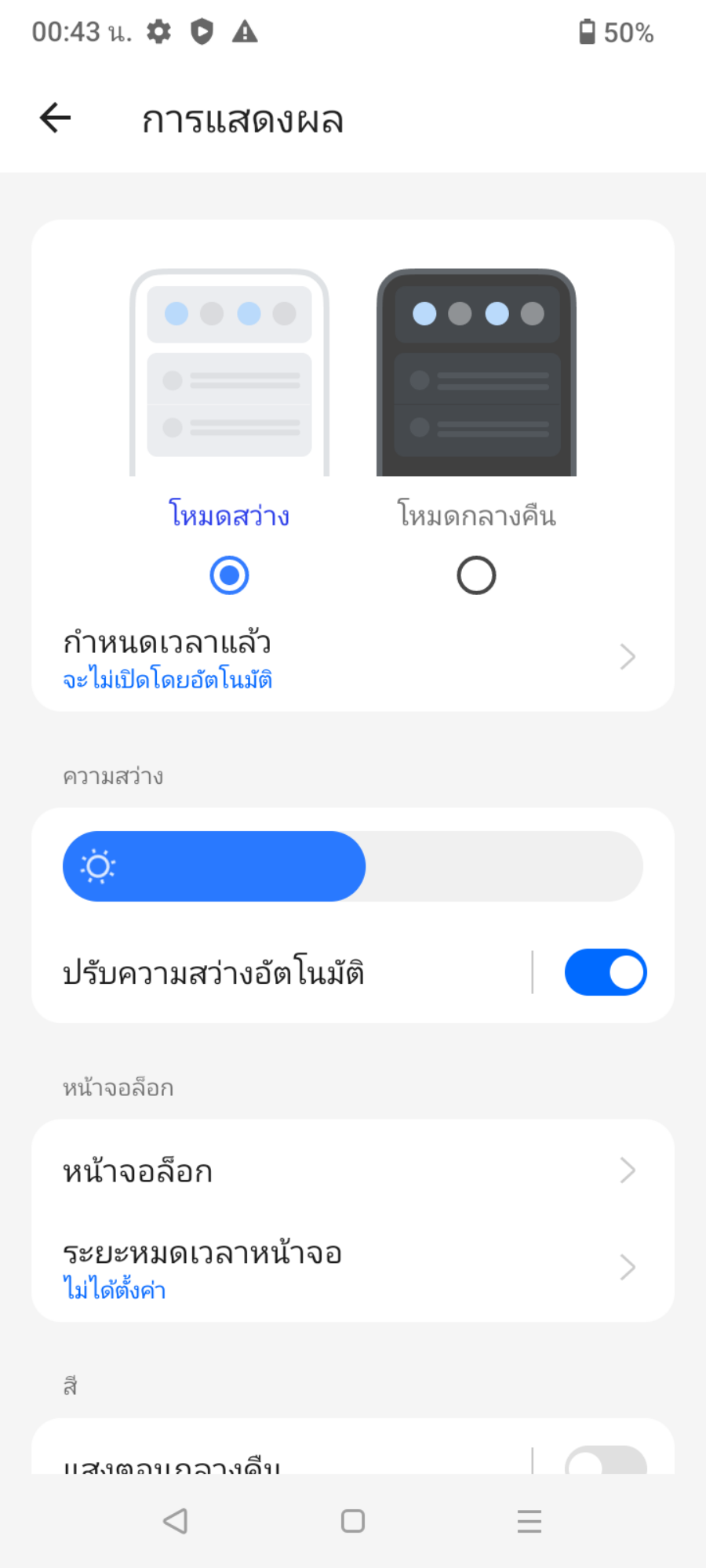Tap the light mode phone preview

pos(229,373)
